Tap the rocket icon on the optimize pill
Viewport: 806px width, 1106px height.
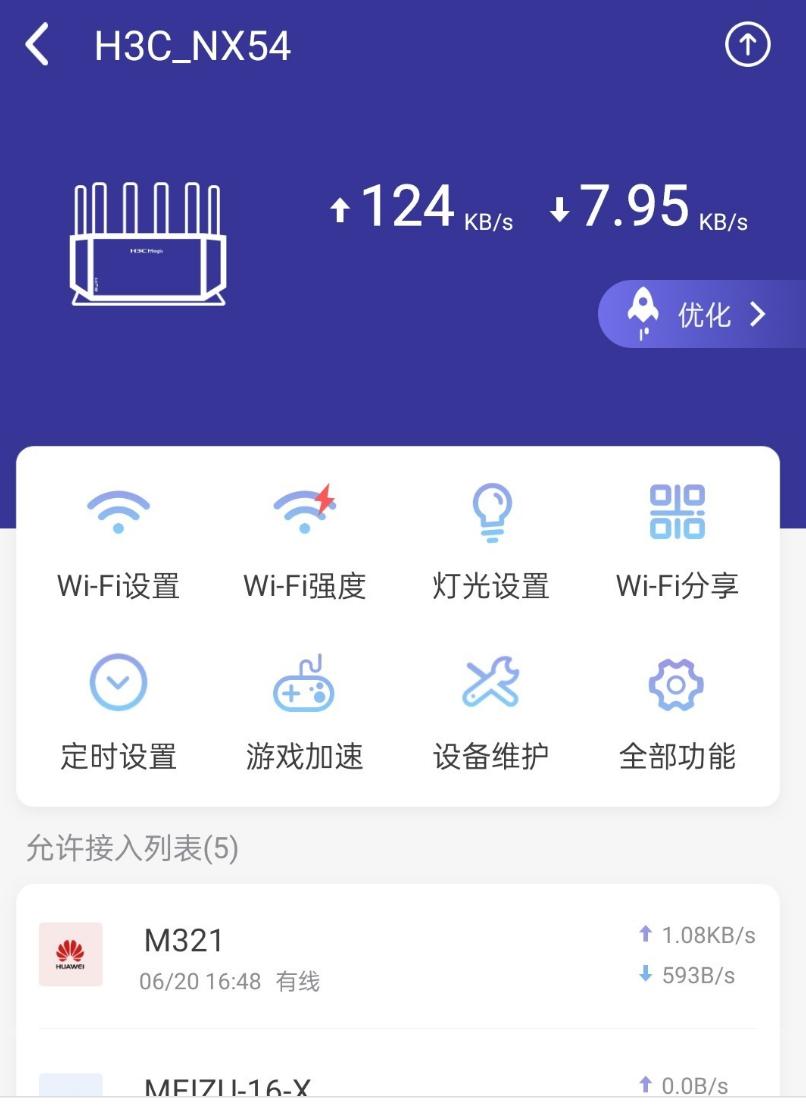(x=645, y=312)
